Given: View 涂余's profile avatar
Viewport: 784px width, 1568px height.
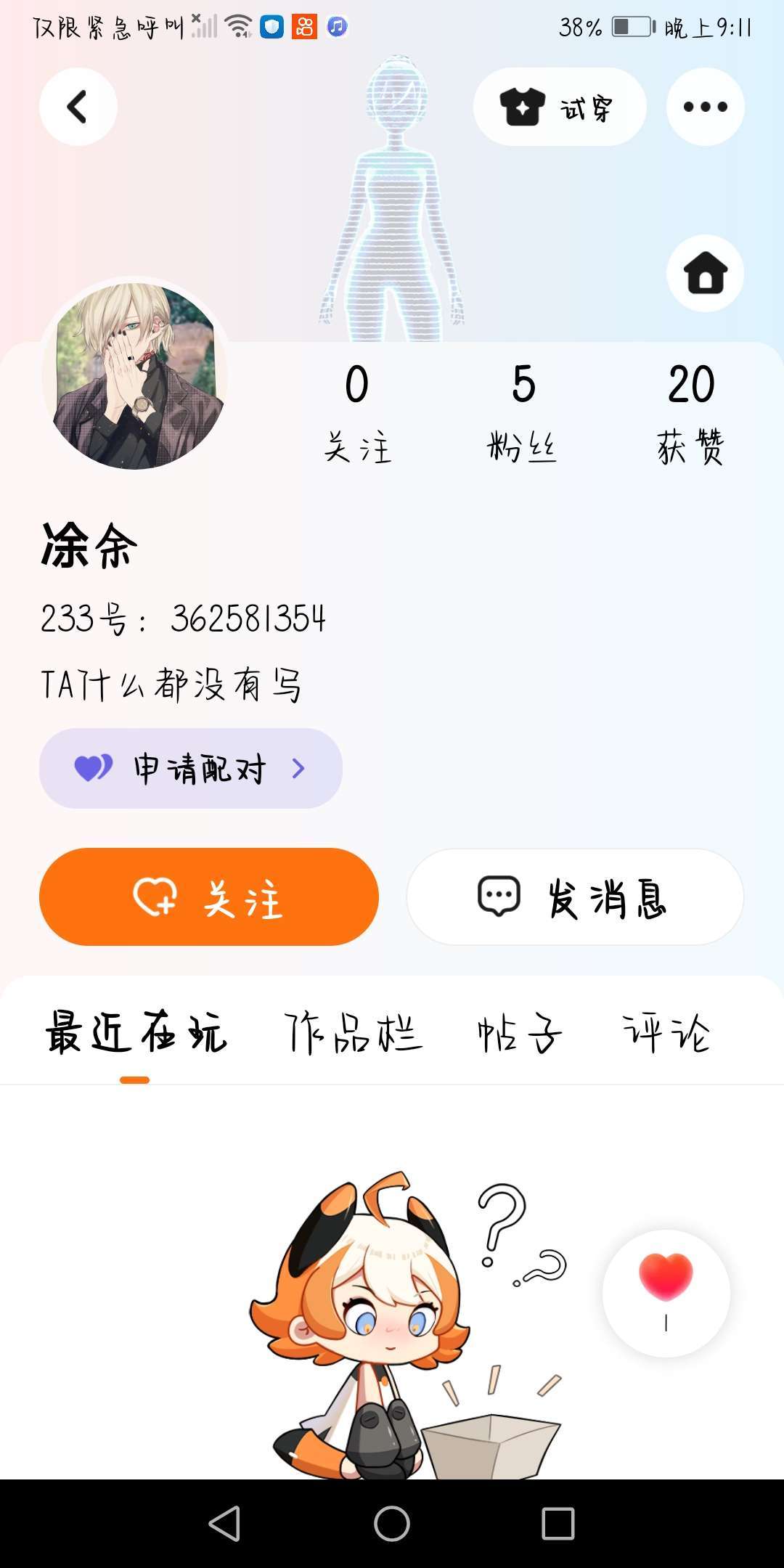Looking at the screenshot, I should click(x=135, y=375).
